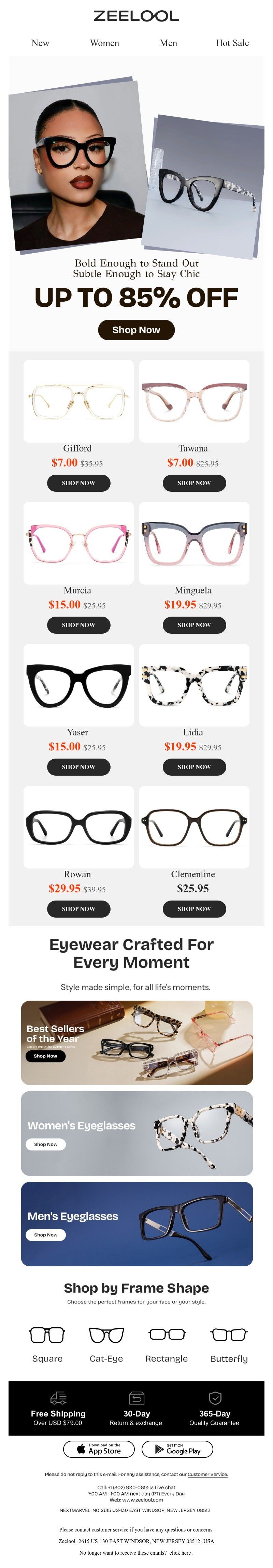This screenshot has height=1568, width=273.
Task: Shop the Minguela frames
Action: coord(194,624)
